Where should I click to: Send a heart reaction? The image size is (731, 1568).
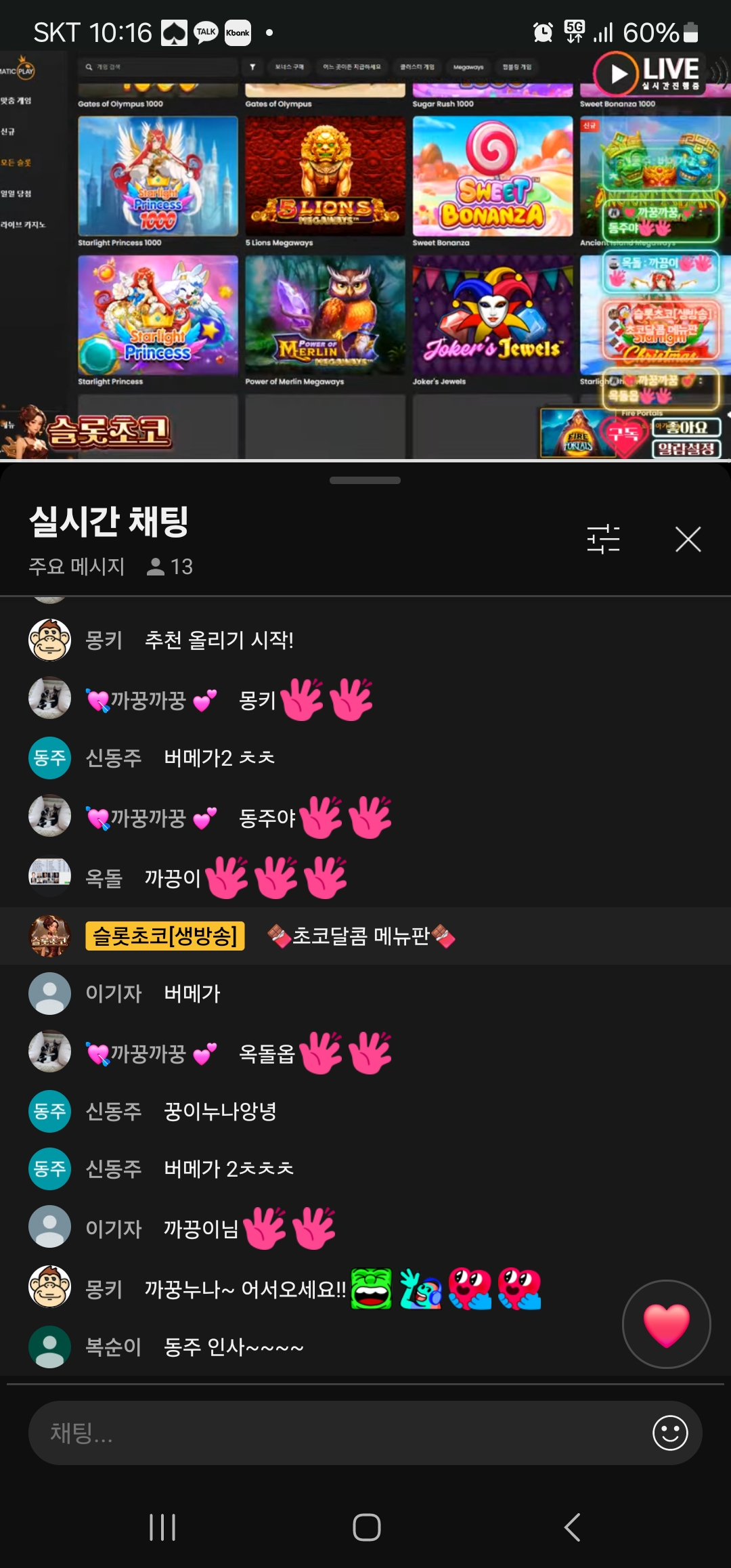click(x=666, y=1324)
